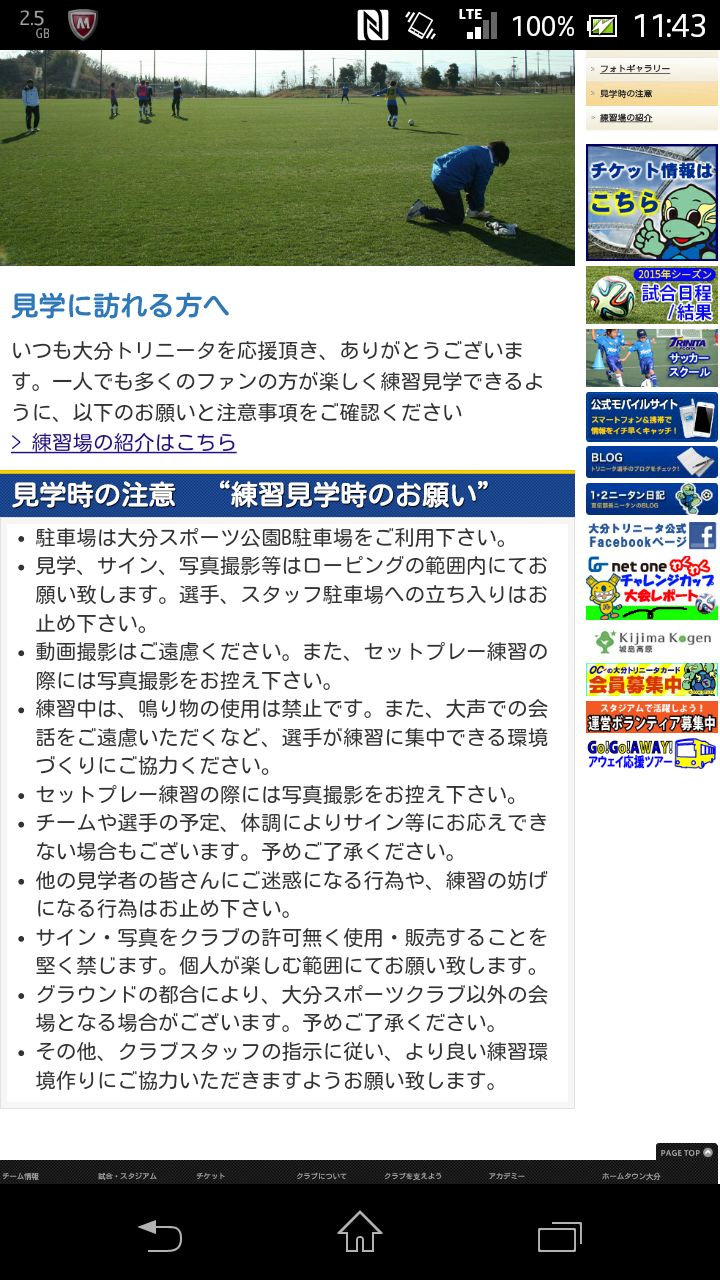The height and width of the screenshot is (1280, 720).
Task: Visit the 大分トリニータ公式Facebookページ banner
Action: 652,535
